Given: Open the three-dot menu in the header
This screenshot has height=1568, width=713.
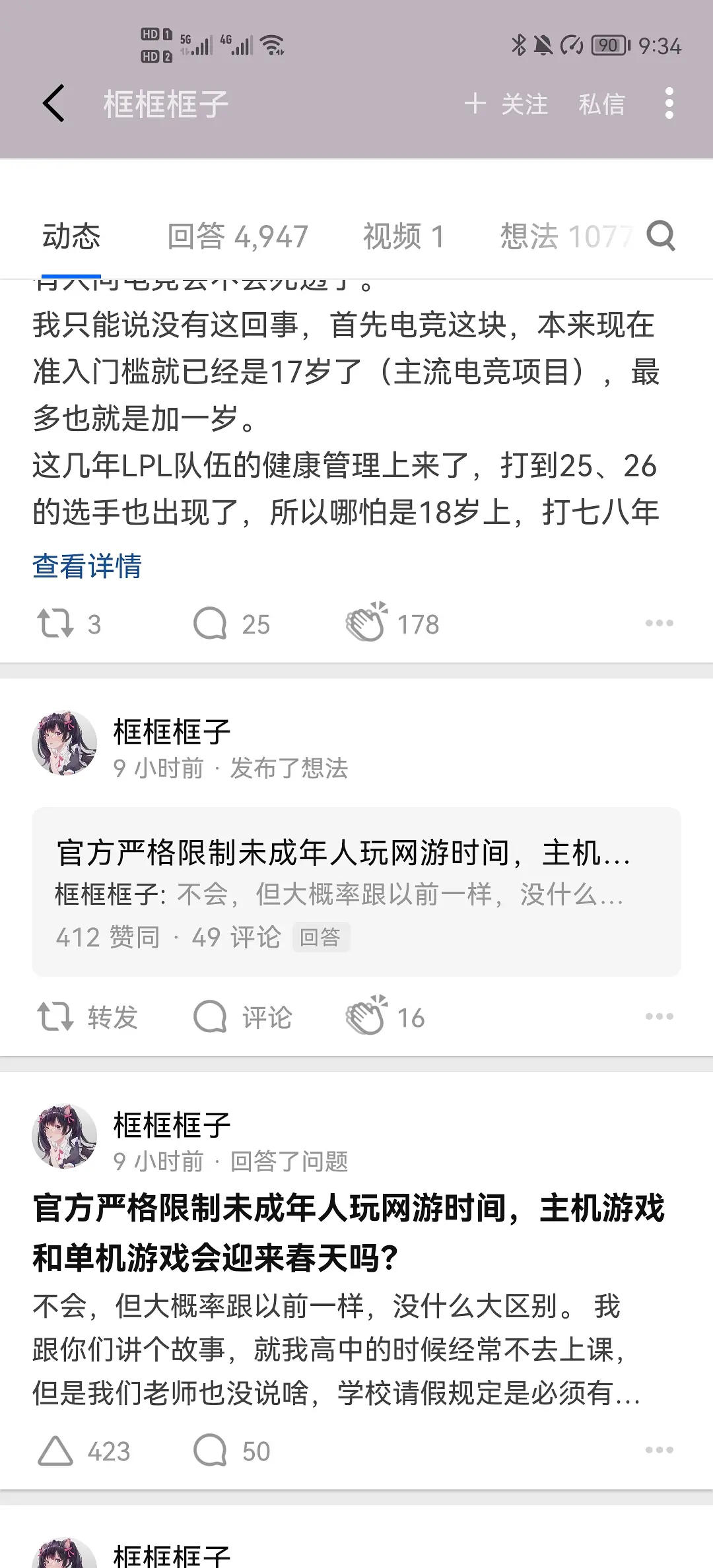Looking at the screenshot, I should (x=669, y=104).
